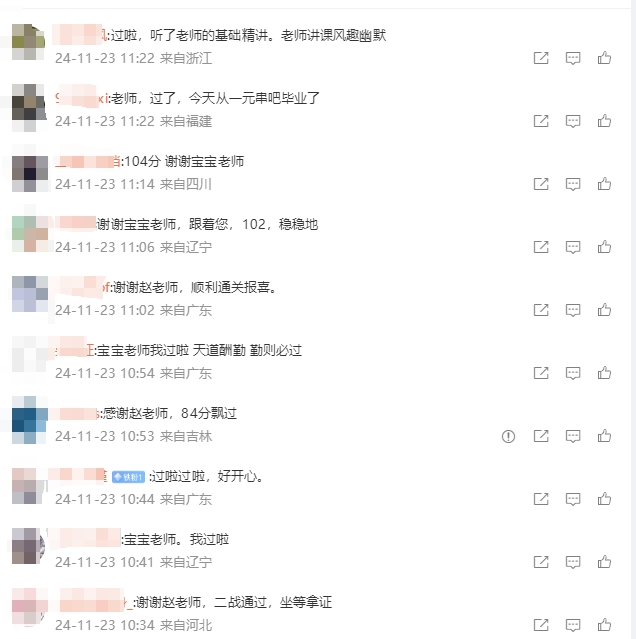Reply to the comment '今天从一元串吧毕业了'

[x=573, y=121]
